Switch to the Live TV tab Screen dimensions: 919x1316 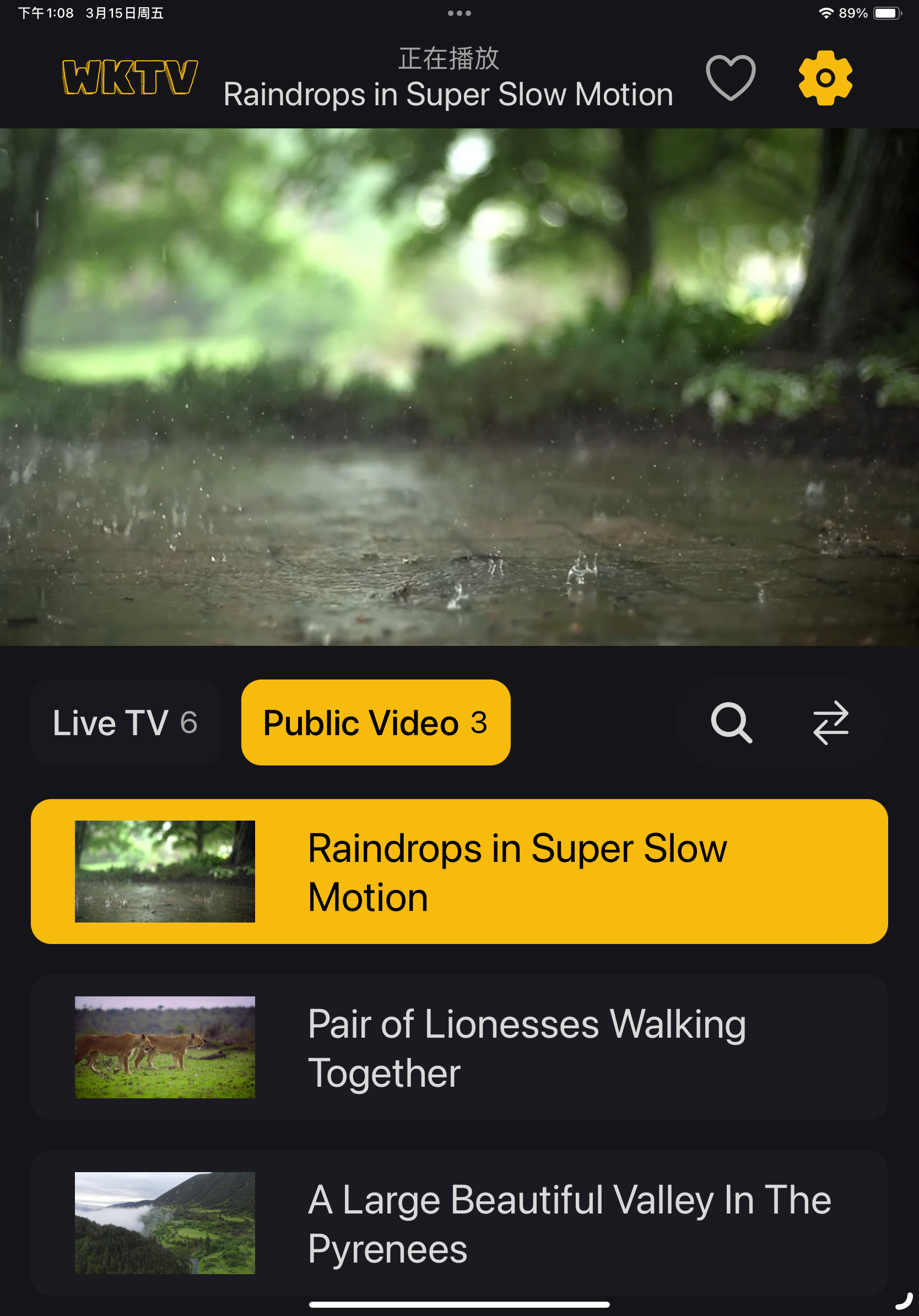coord(126,722)
